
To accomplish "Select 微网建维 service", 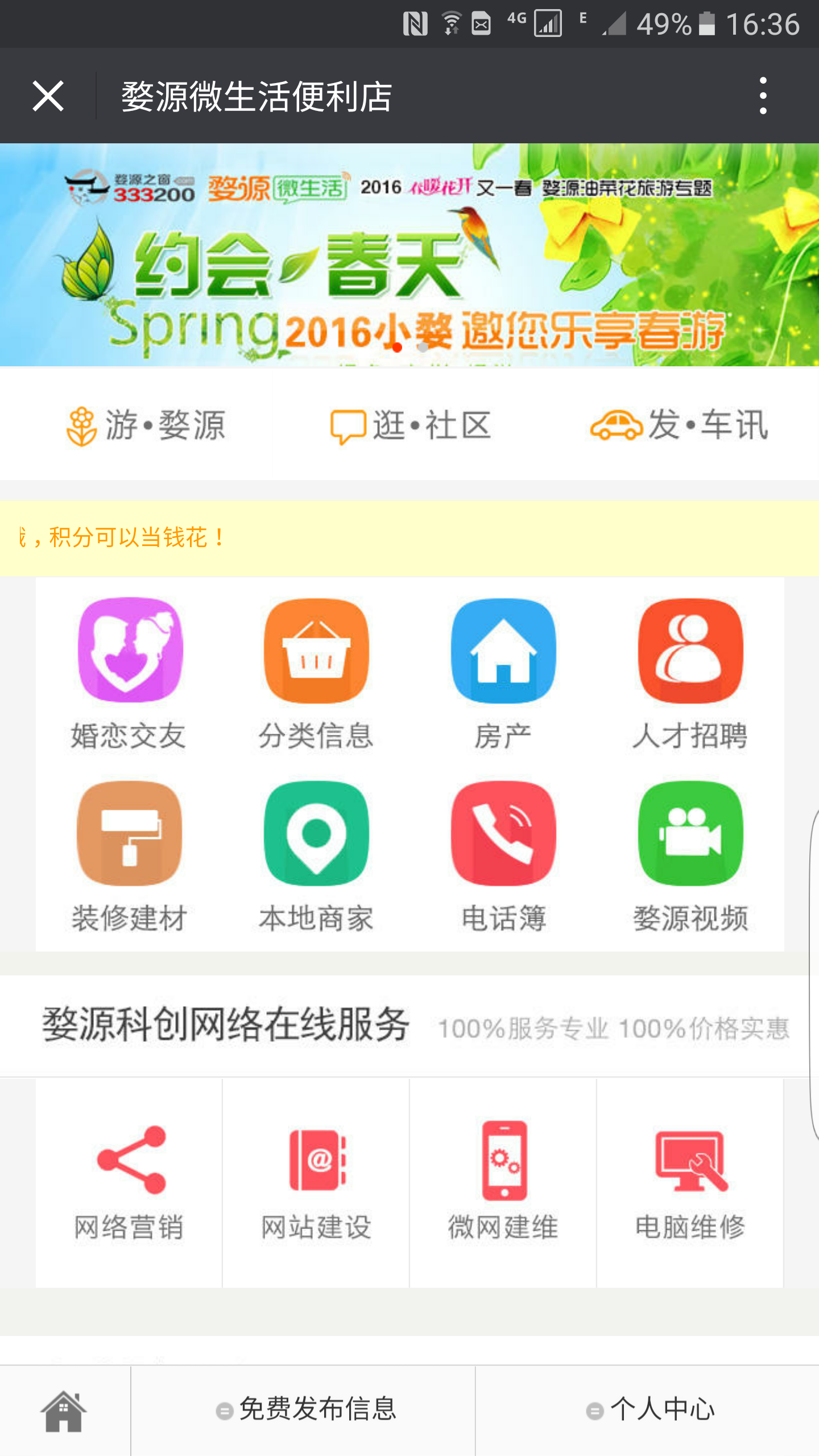I will [503, 1183].
